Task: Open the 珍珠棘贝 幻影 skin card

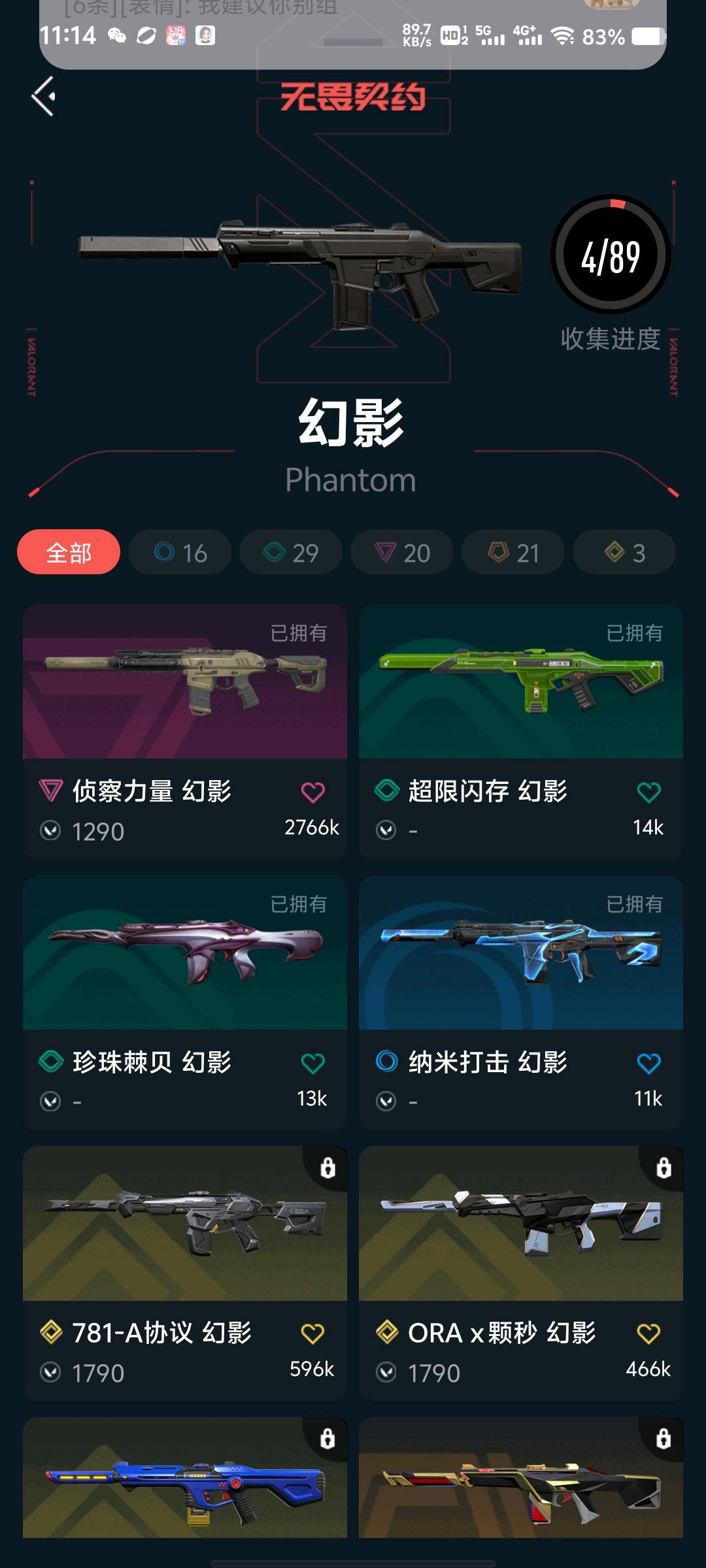Action: pos(185,1003)
